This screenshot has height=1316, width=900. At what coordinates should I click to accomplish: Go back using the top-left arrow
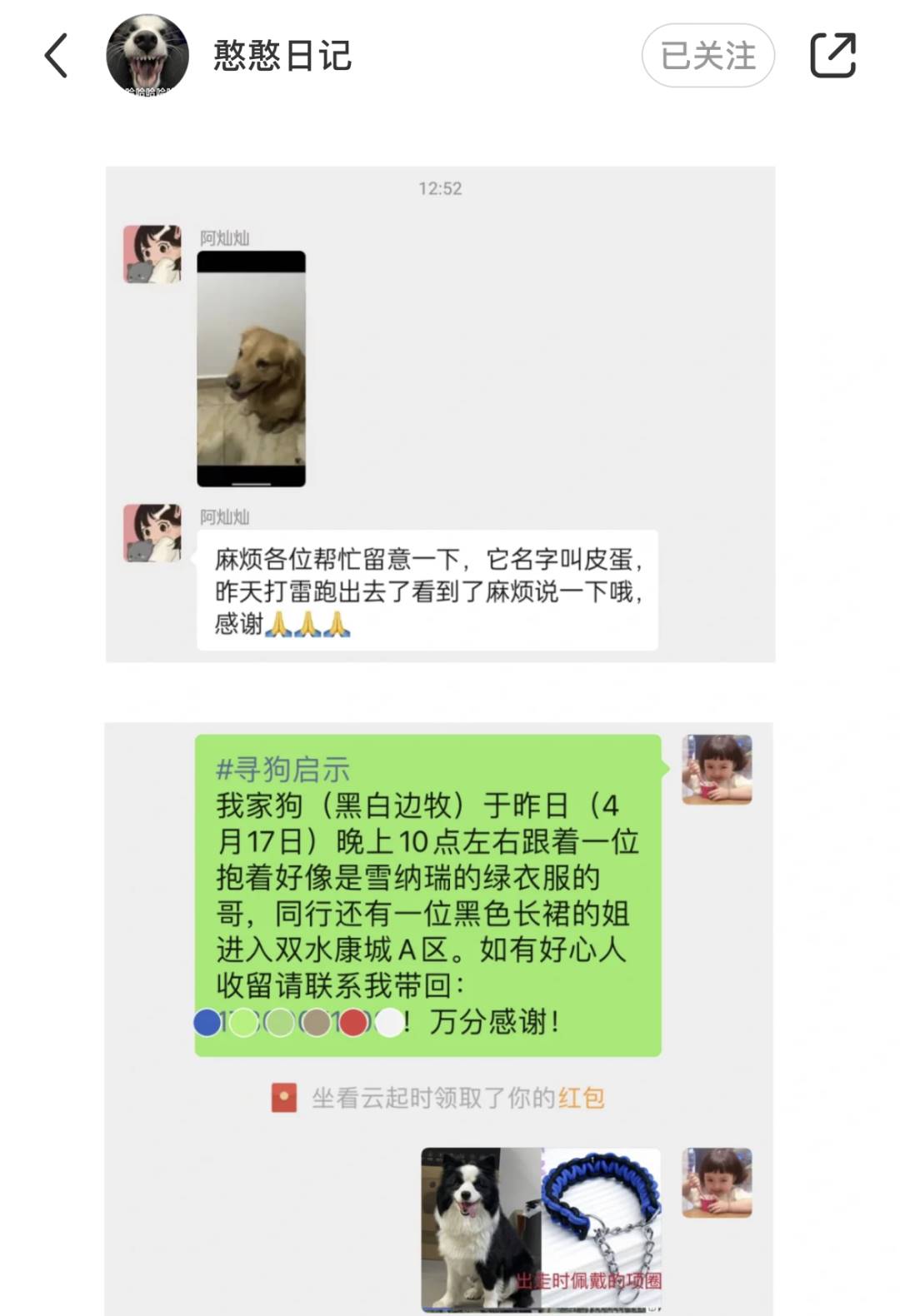point(56,56)
